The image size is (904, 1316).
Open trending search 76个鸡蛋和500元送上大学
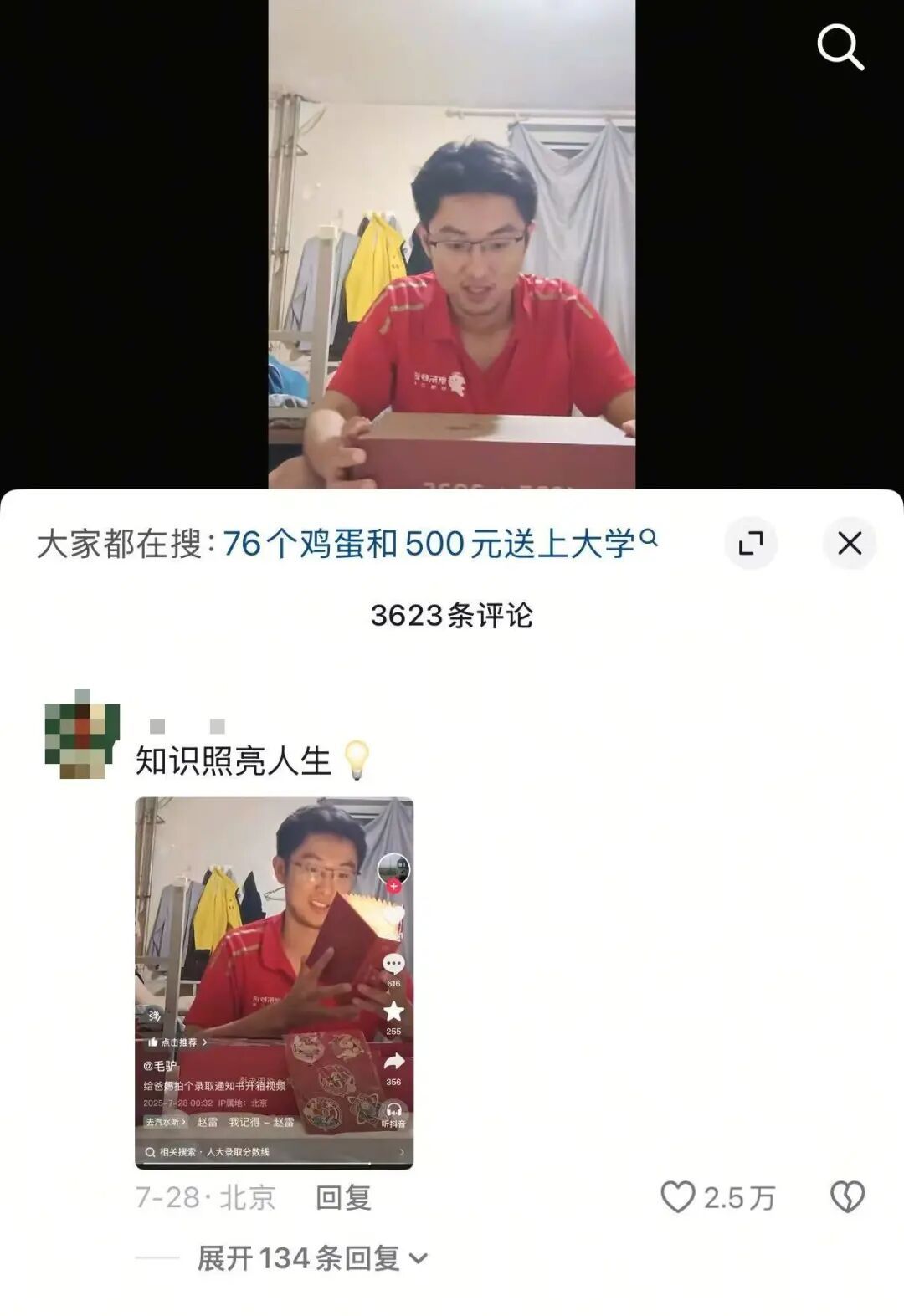tap(439, 544)
